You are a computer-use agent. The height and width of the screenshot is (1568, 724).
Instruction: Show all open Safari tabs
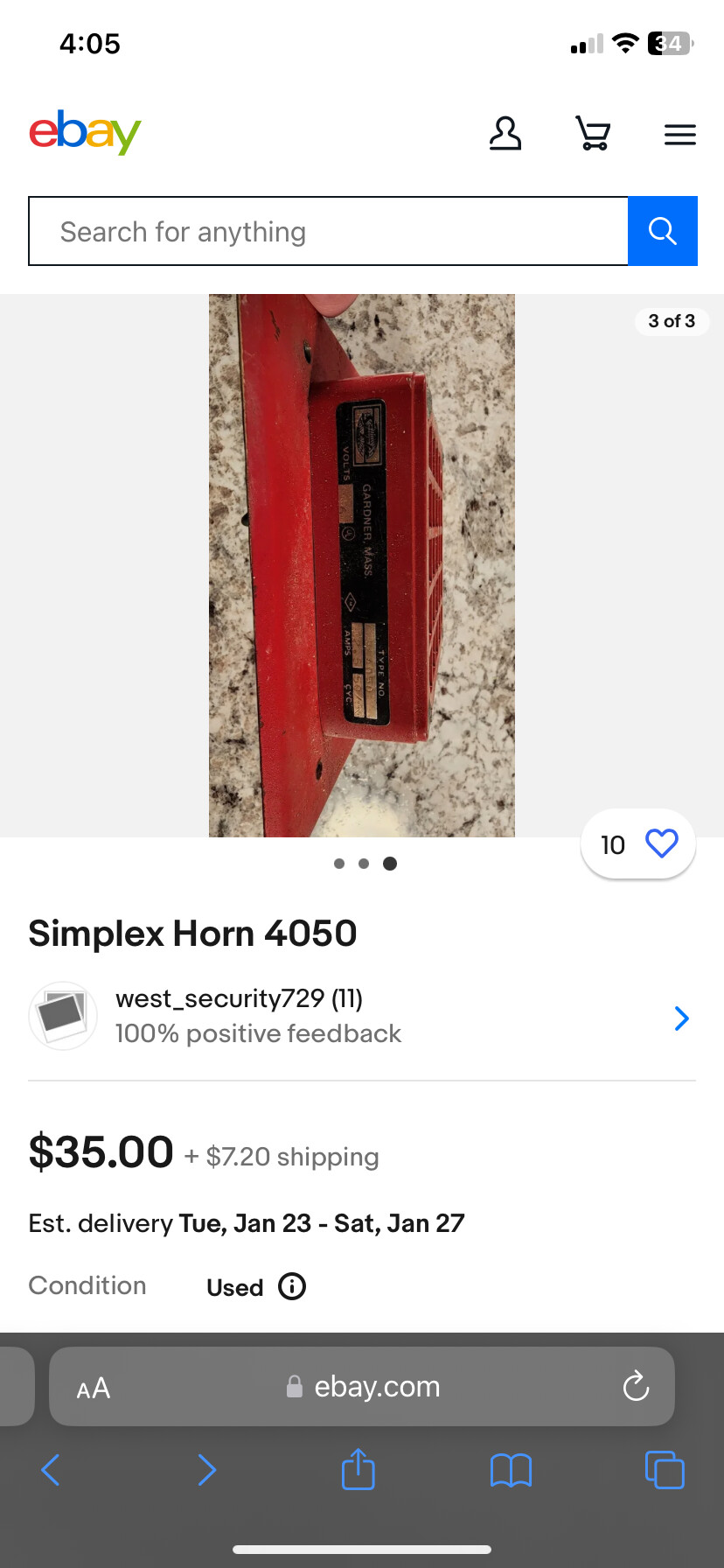pos(664,1470)
